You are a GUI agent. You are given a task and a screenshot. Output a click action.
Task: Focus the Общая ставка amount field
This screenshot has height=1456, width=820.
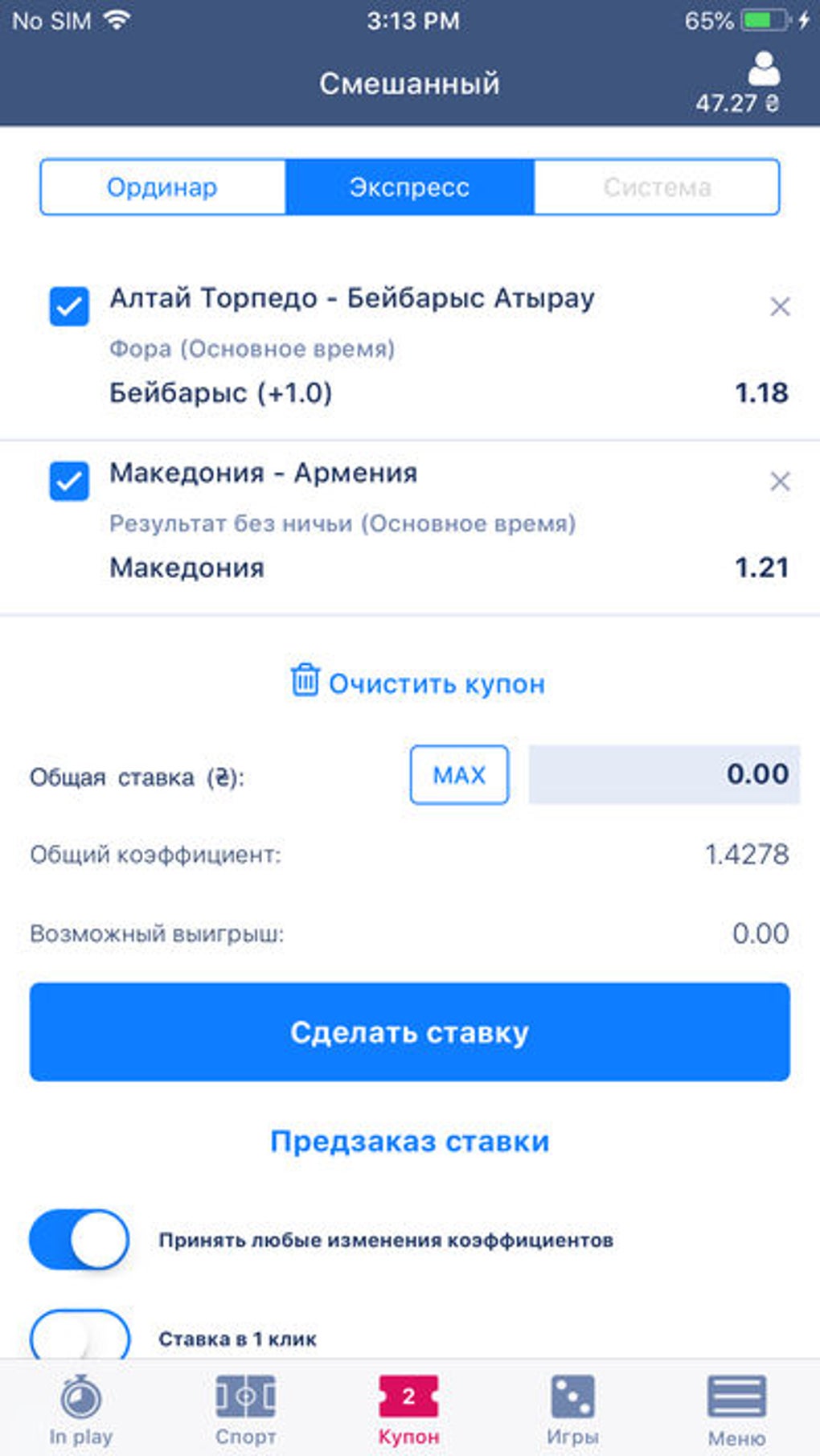click(664, 774)
